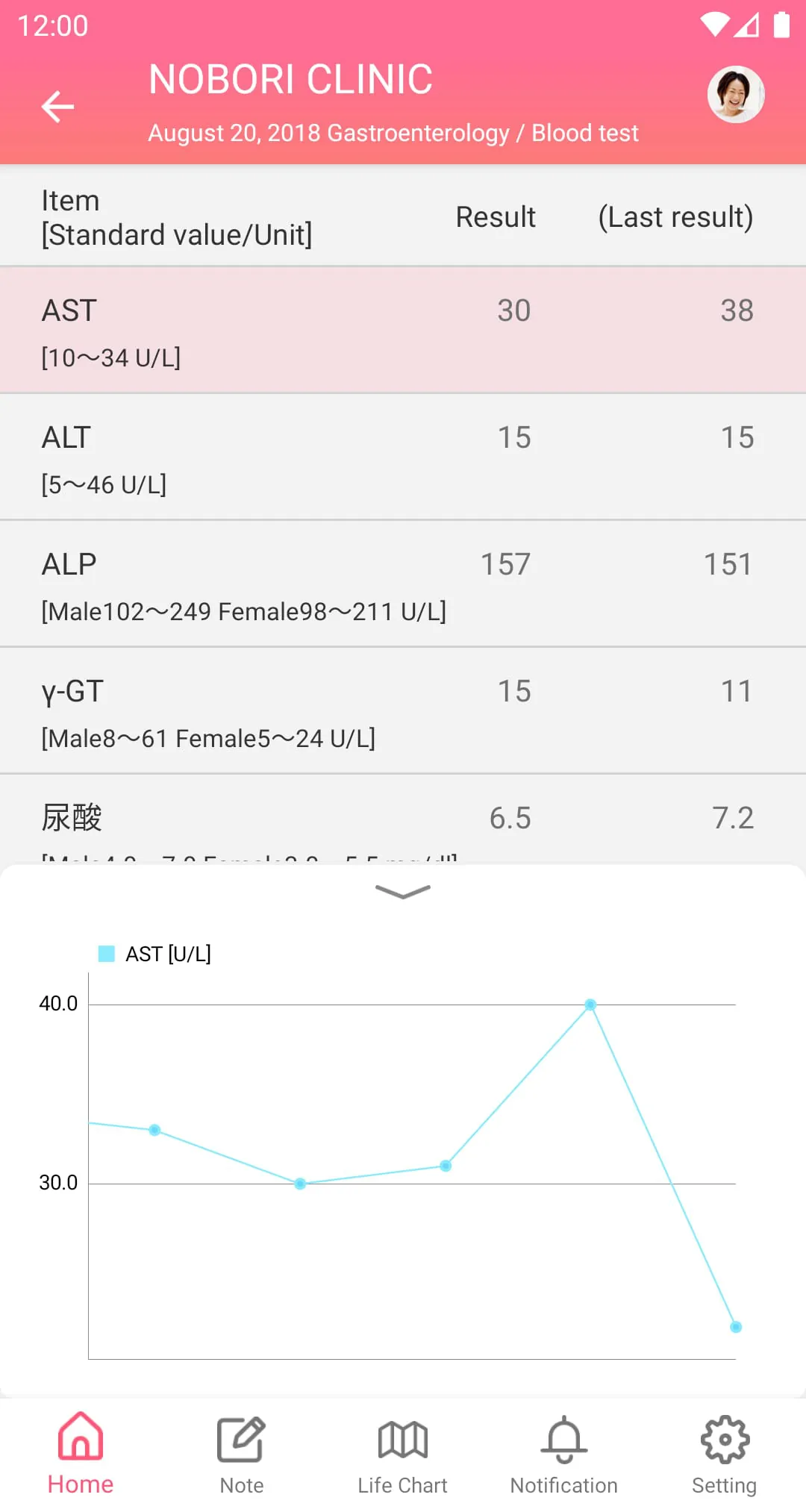Select the γ-GT result row

403,710
